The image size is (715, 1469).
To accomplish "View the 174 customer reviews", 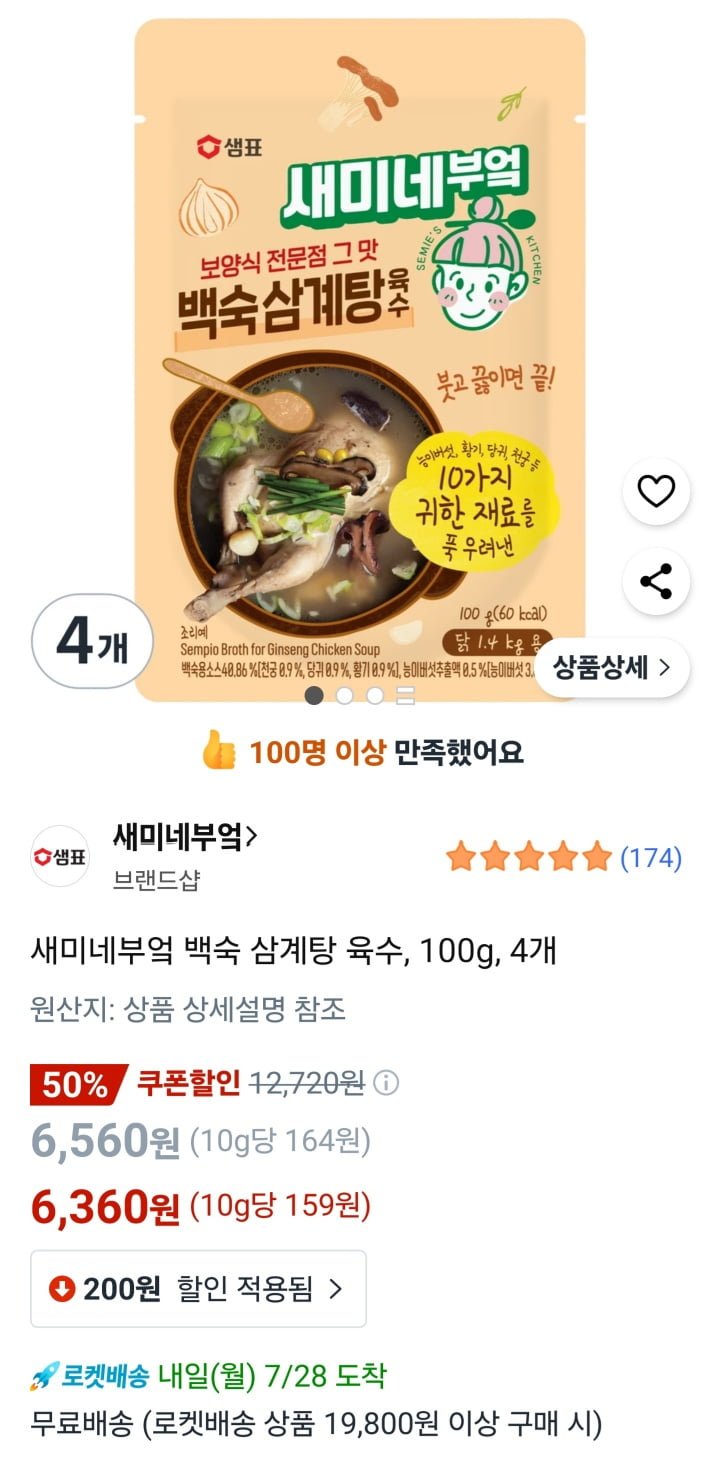I will tap(651, 857).
